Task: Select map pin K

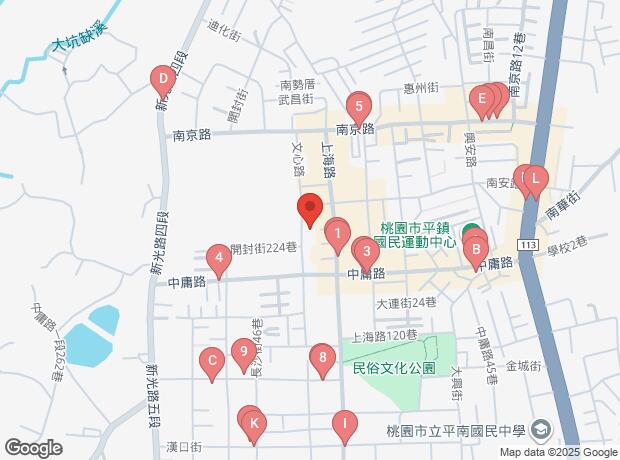Action: tap(253, 425)
